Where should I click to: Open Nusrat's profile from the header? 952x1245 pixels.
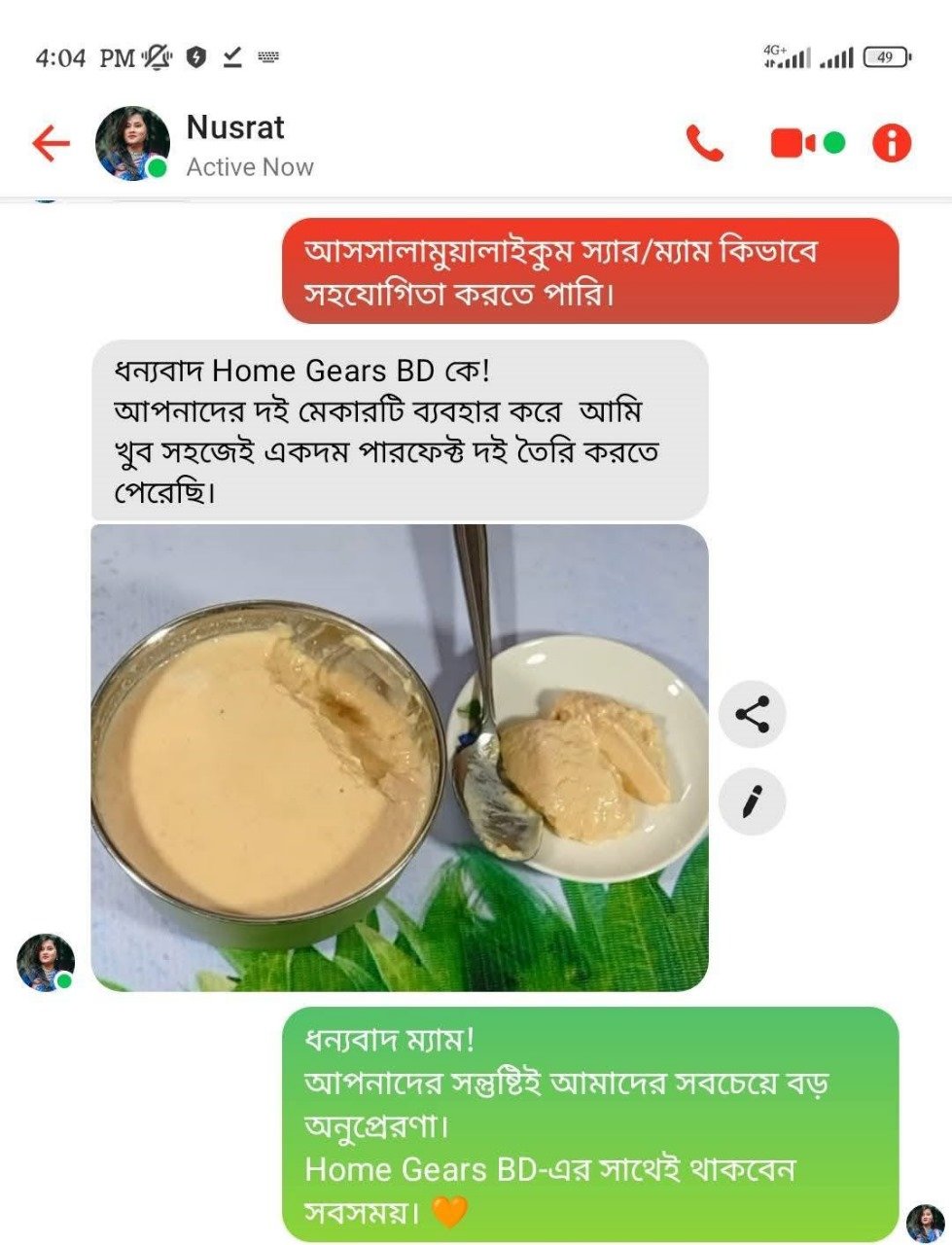tap(132, 144)
